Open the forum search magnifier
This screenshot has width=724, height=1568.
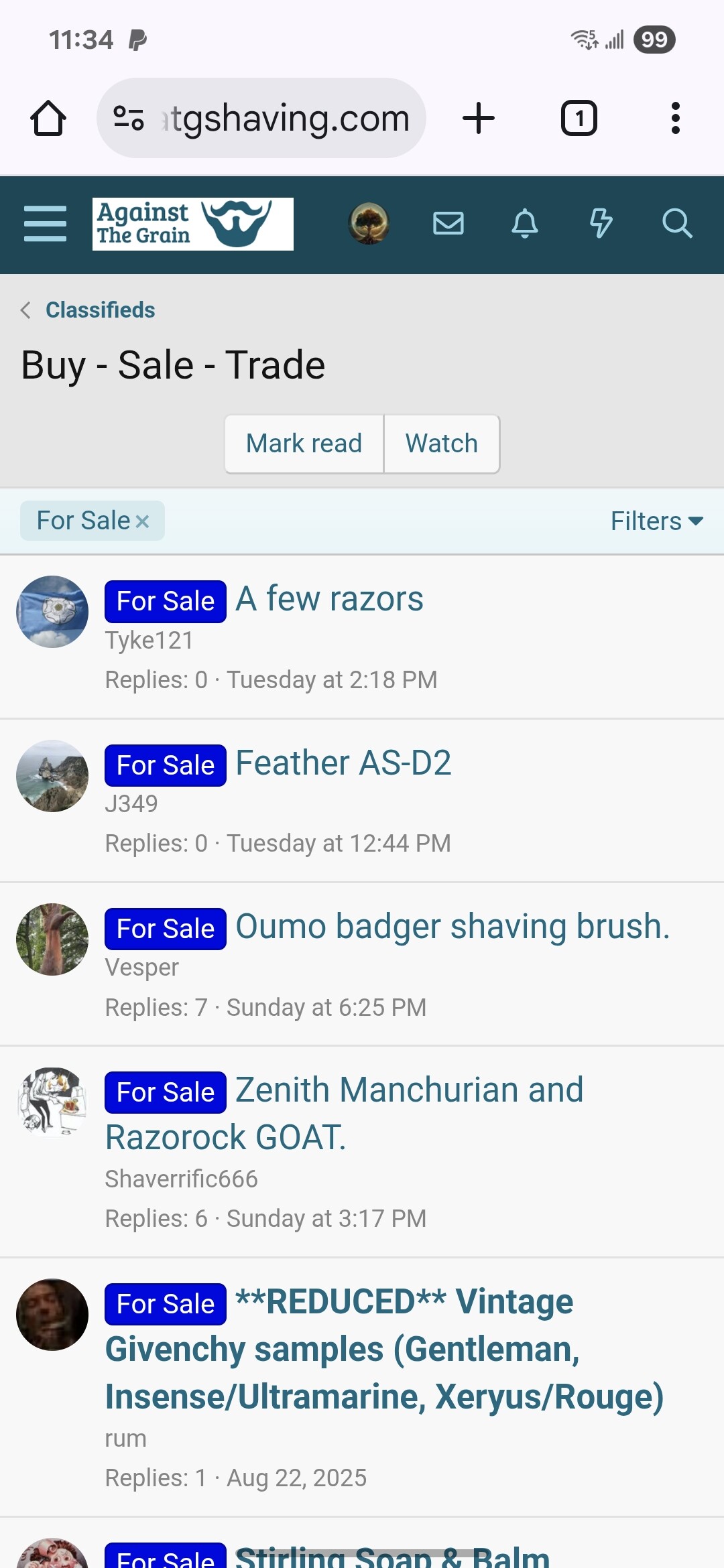pyautogui.click(x=677, y=223)
